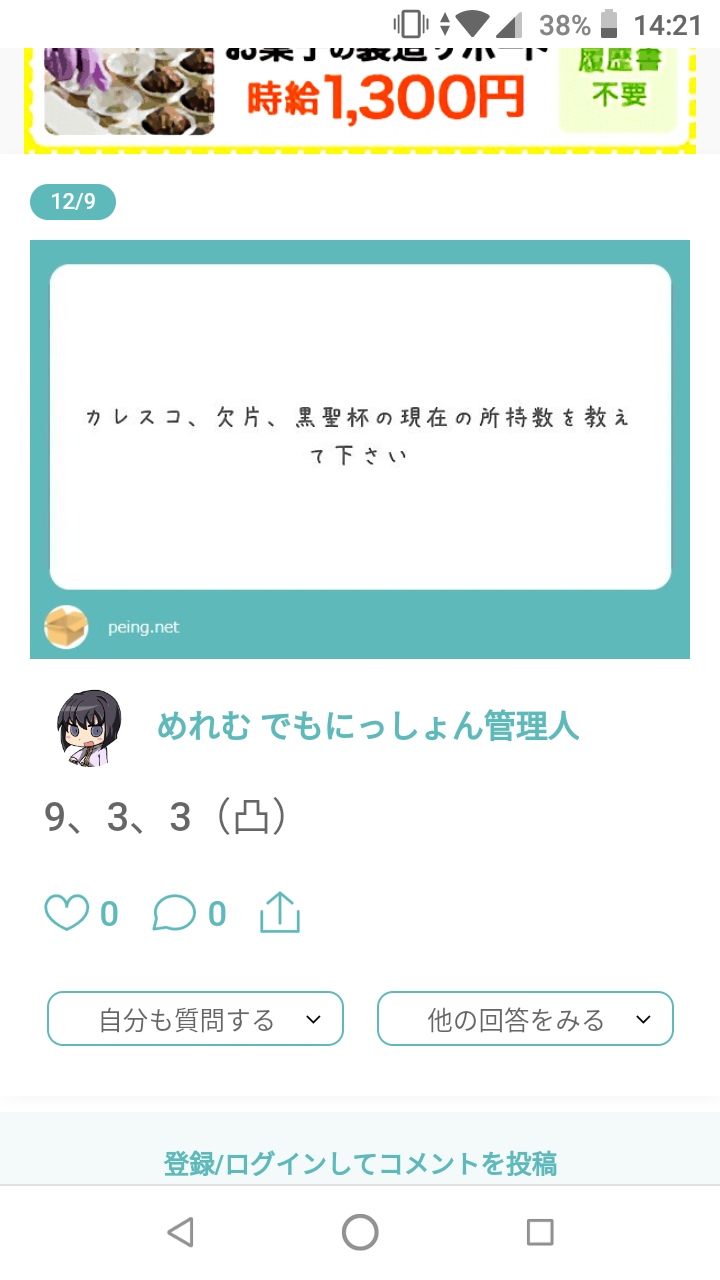Share this answer using the share icon
Viewport: 720px width, 1280px height.
[x=280, y=913]
